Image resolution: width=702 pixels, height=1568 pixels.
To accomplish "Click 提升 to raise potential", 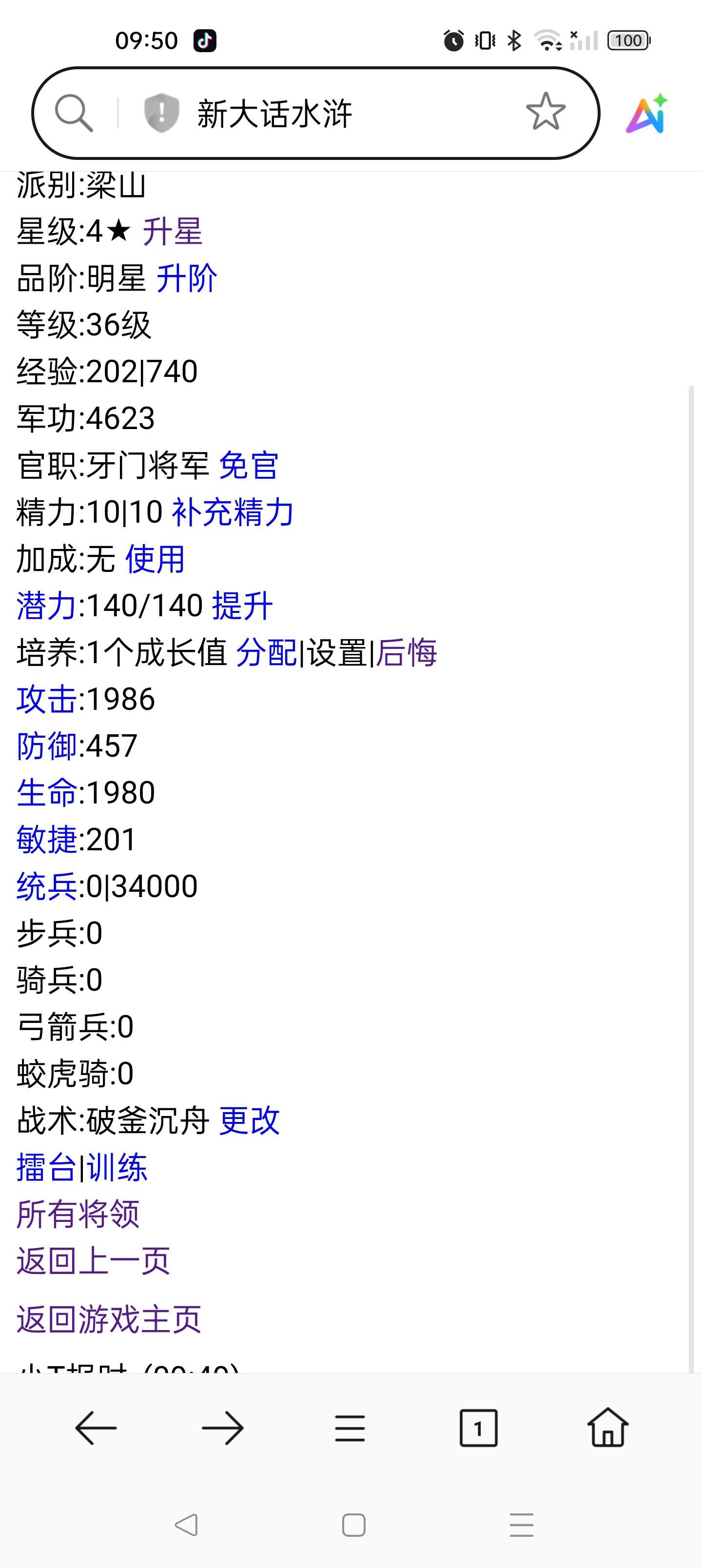I will [242, 606].
